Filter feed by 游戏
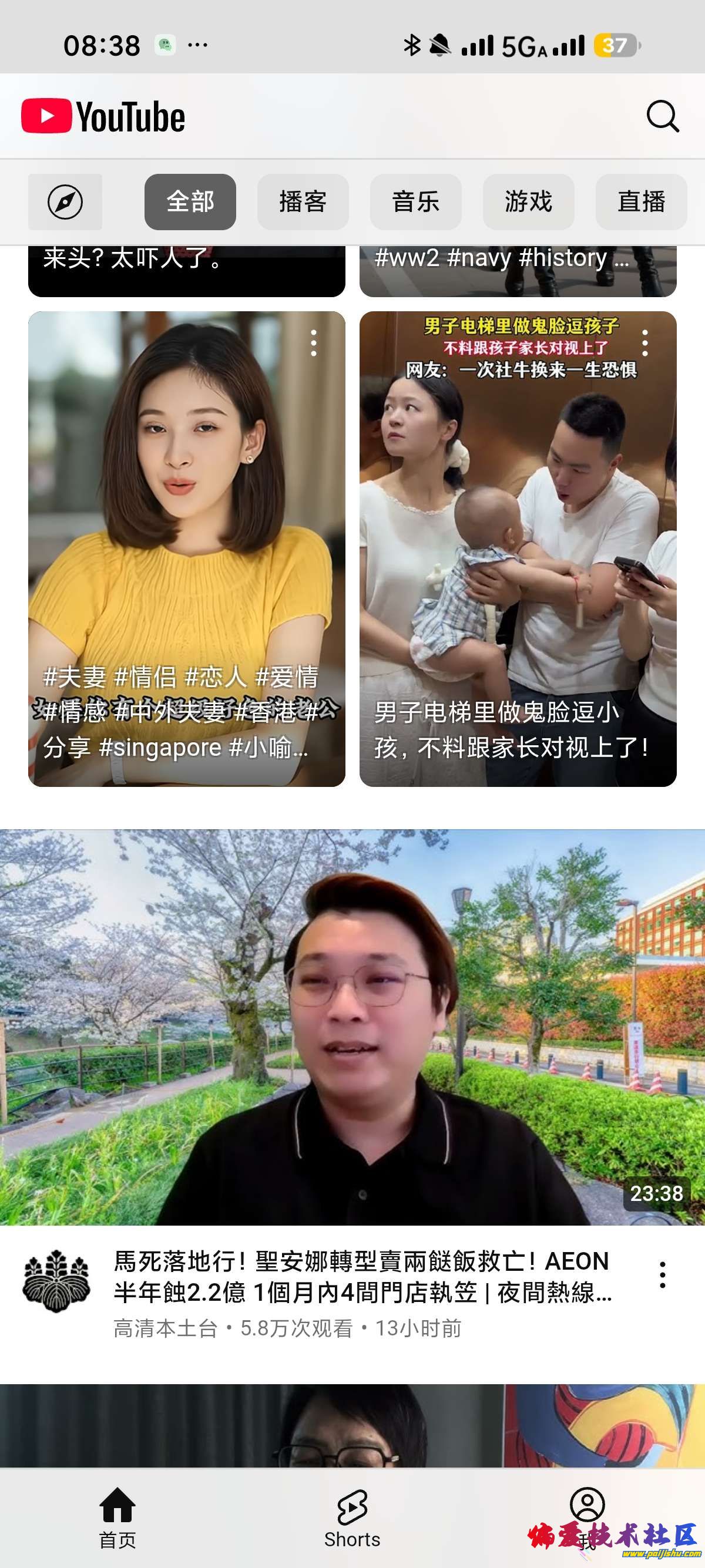Image resolution: width=705 pixels, height=1568 pixels. [x=528, y=202]
